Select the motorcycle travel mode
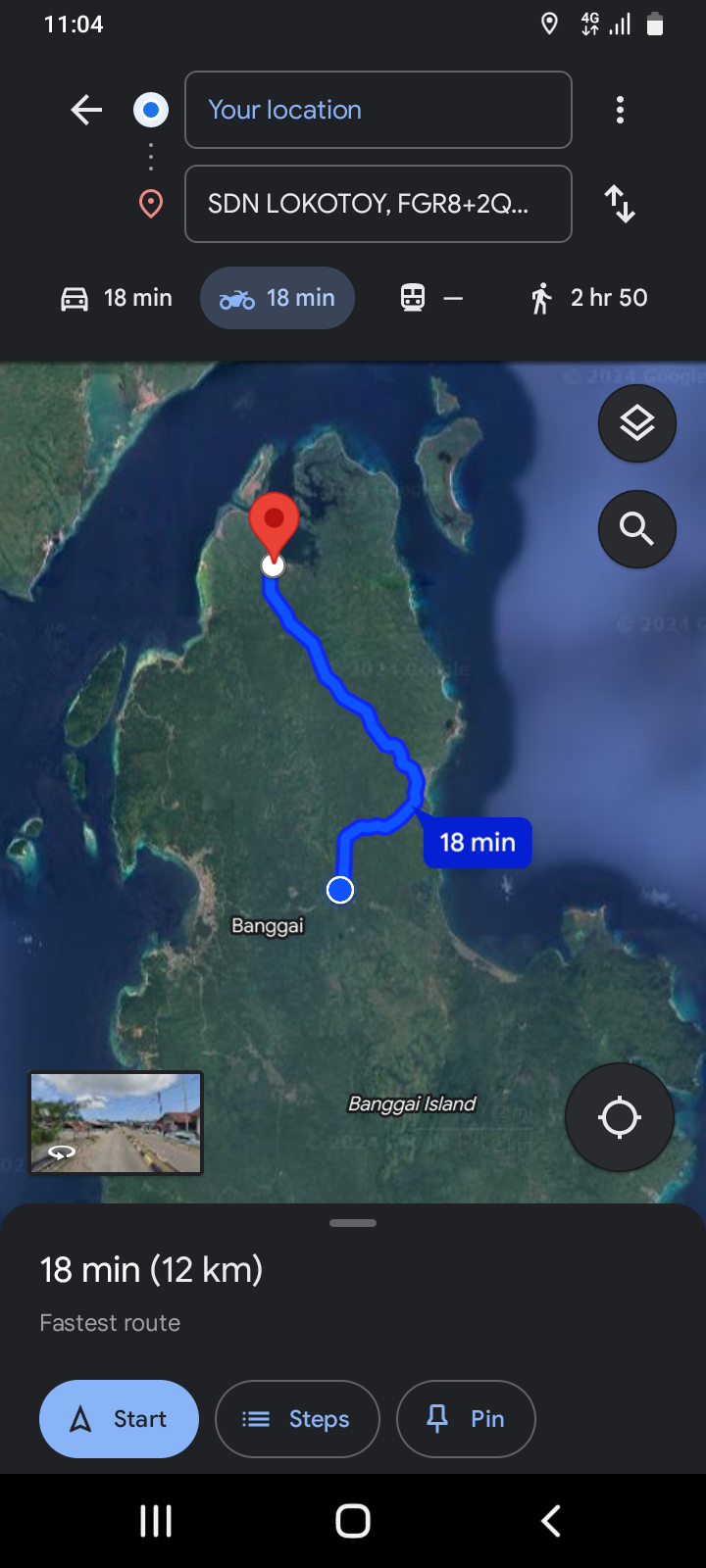Screen dimensions: 706x1568 pos(277,298)
